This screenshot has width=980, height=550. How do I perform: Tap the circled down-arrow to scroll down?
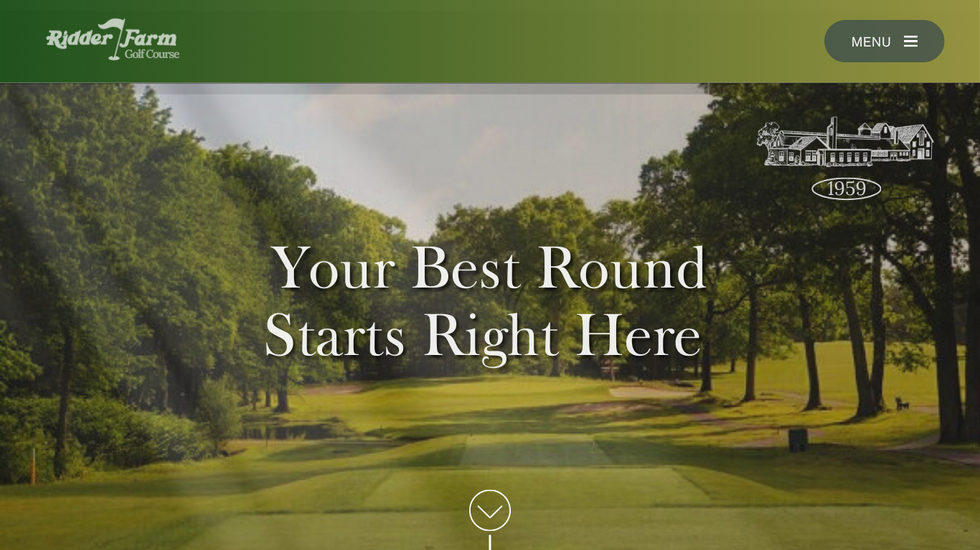(489, 510)
